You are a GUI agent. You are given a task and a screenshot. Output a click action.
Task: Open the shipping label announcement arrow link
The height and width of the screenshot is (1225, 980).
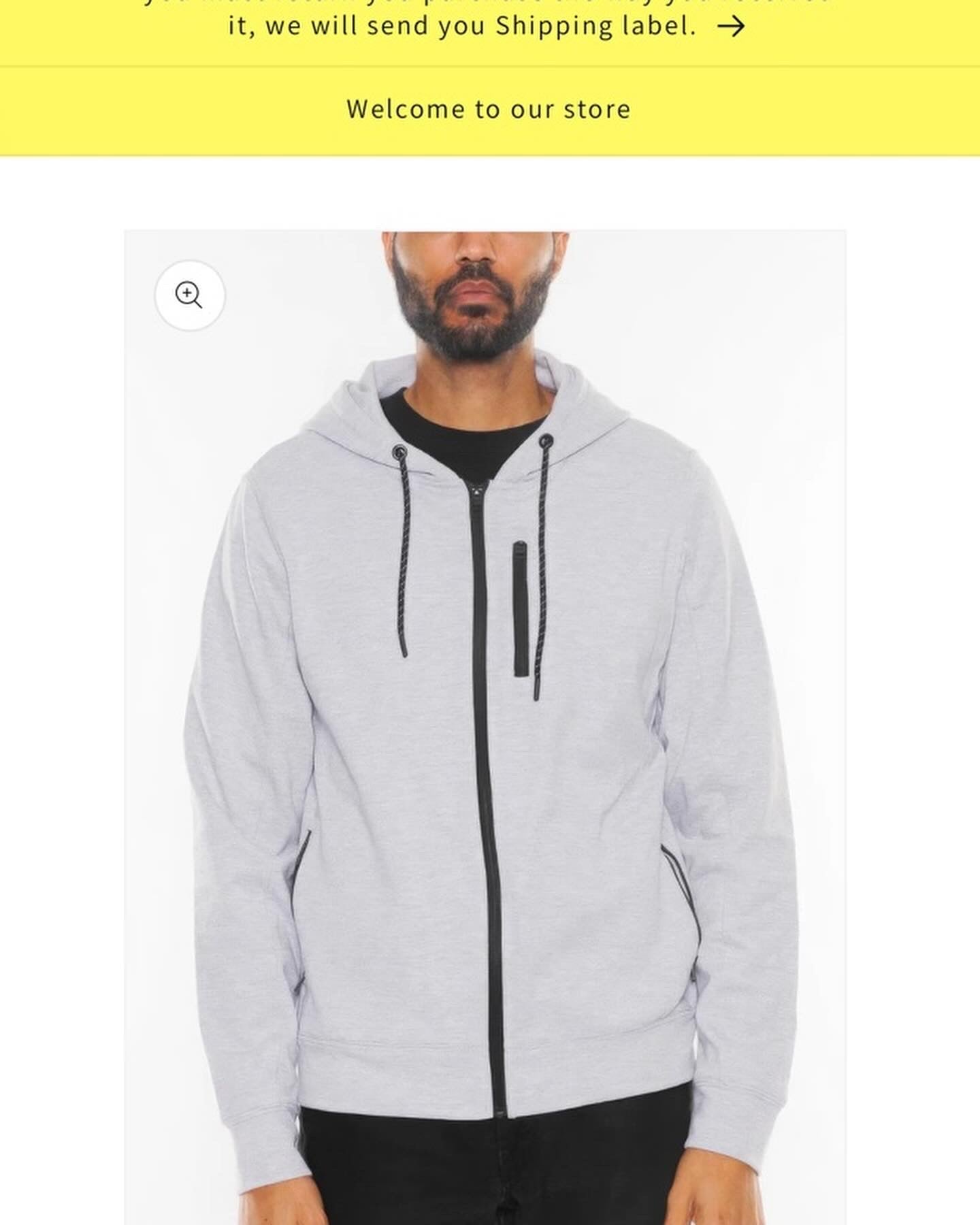click(731, 27)
